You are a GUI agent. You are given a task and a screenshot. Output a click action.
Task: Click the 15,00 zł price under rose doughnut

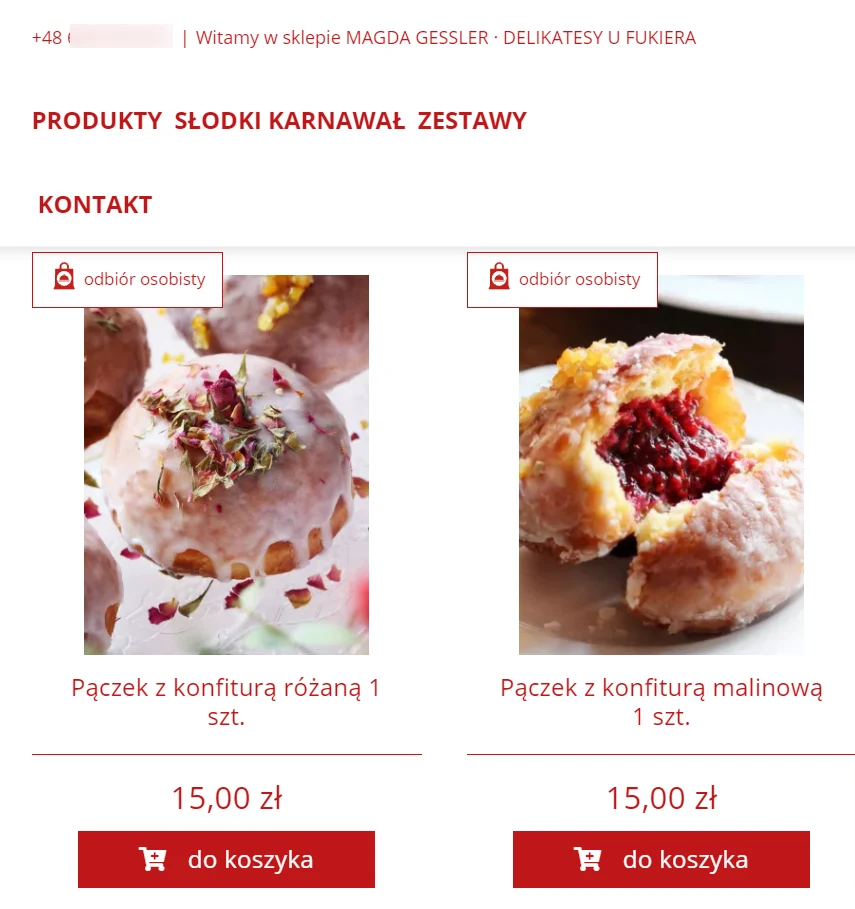click(x=226, y=798)
